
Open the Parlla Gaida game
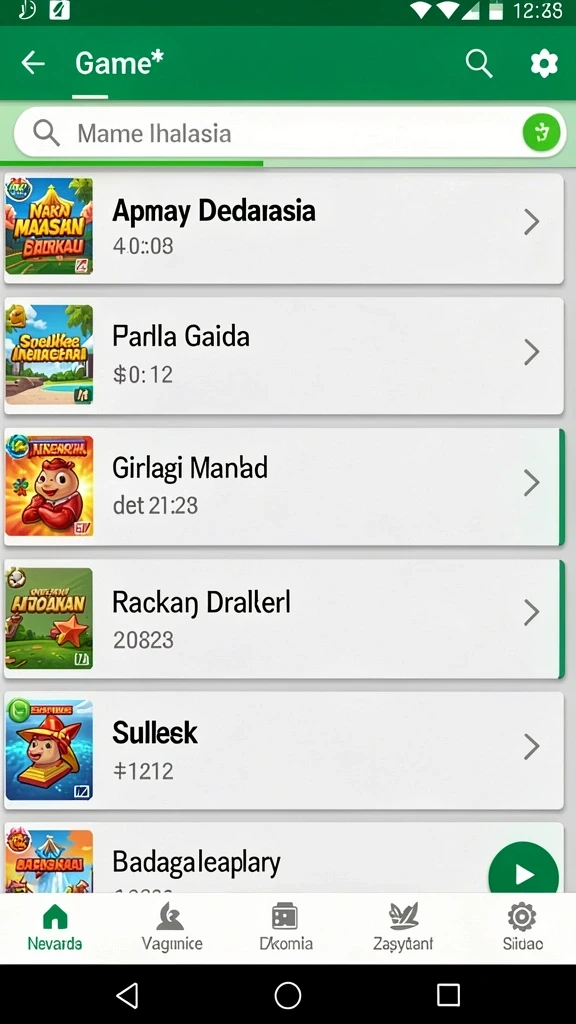click(283, 355)
